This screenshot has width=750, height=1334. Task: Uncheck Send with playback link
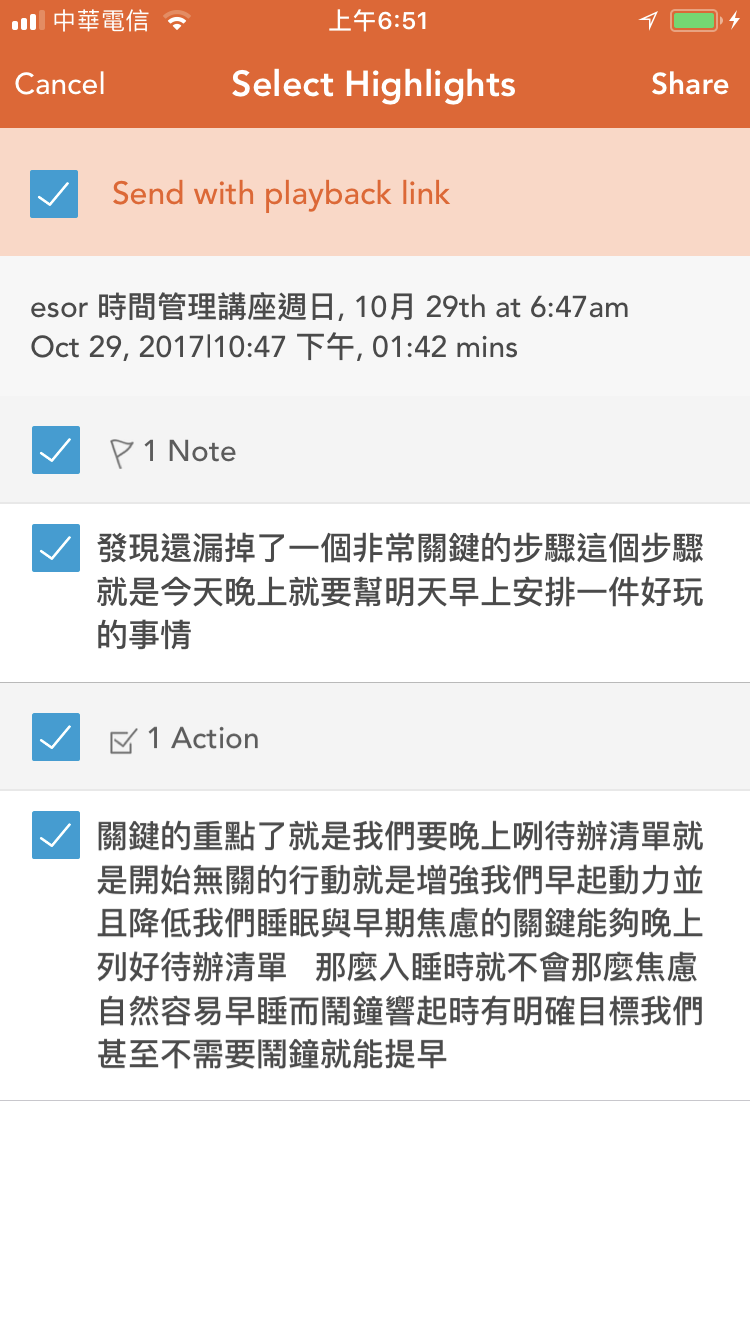(54, 194)
